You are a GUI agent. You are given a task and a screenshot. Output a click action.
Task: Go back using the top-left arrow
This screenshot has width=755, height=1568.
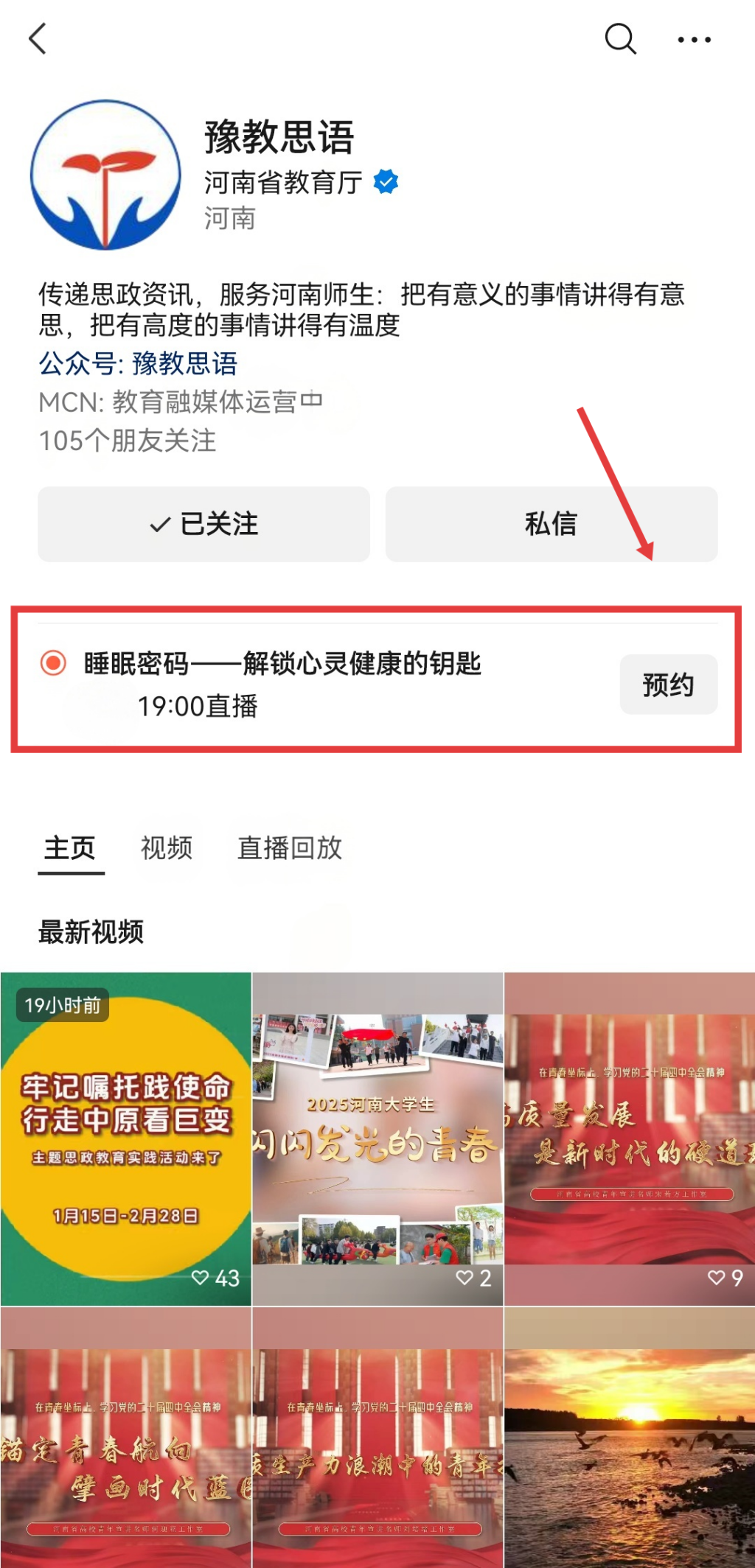38,38
